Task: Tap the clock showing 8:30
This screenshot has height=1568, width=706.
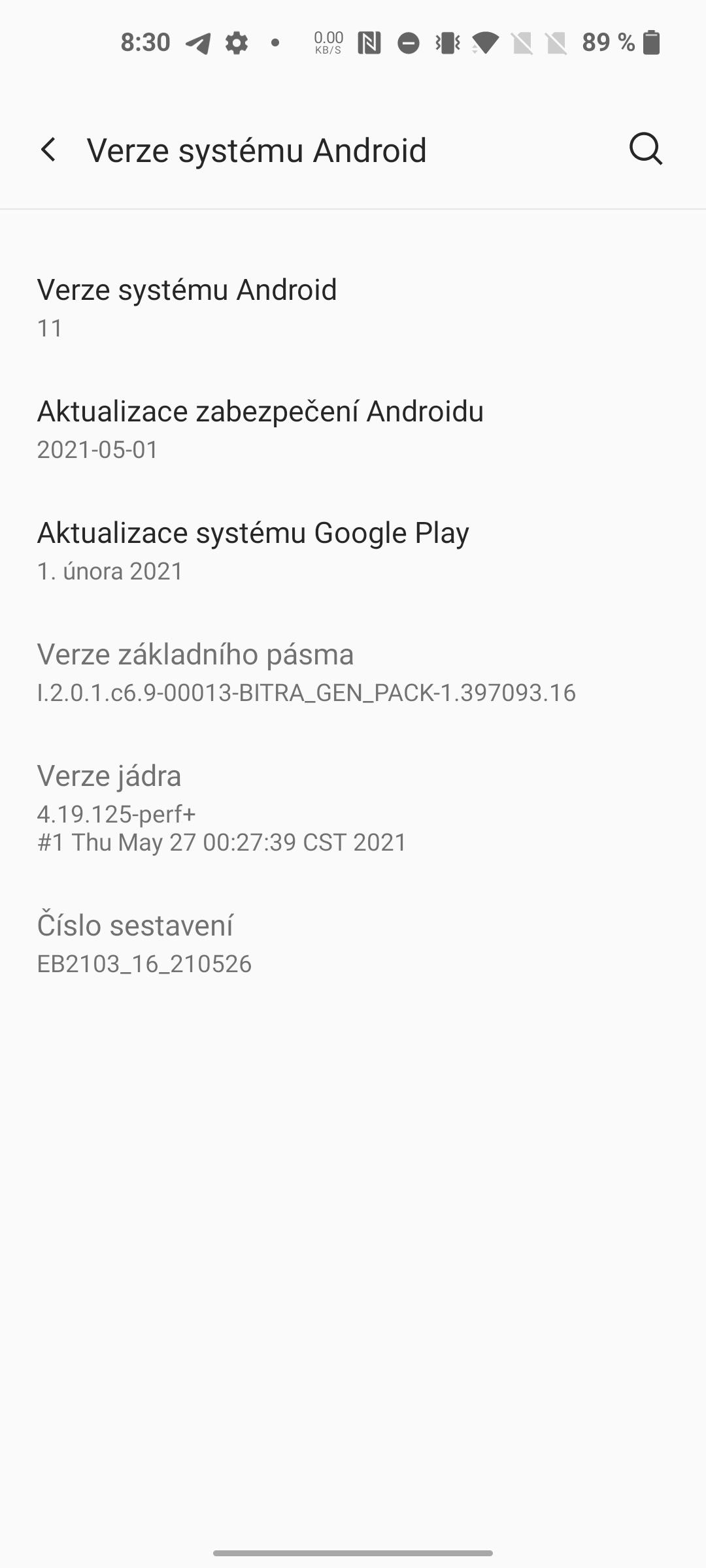Action: [145, 42]
